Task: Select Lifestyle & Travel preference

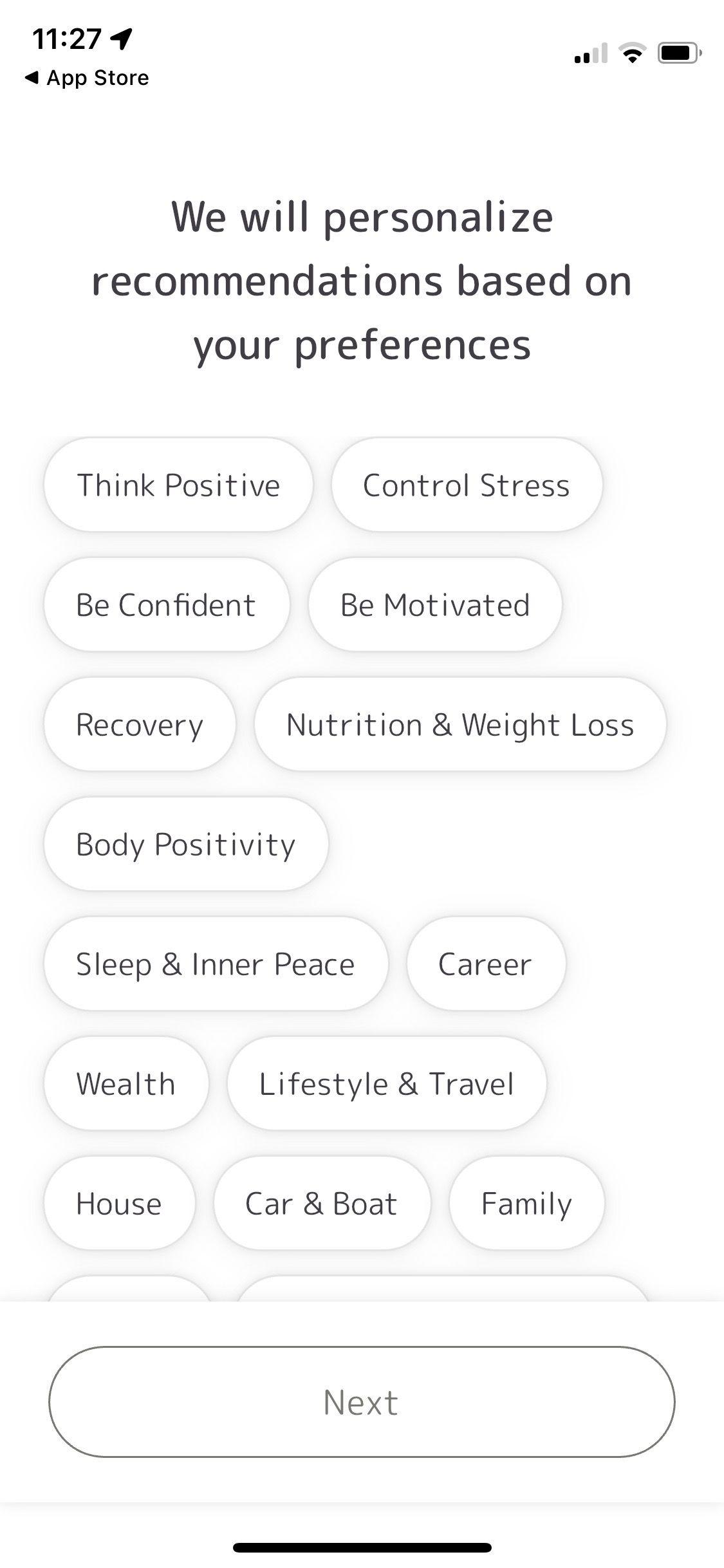Action: (x=386, y=1083)
